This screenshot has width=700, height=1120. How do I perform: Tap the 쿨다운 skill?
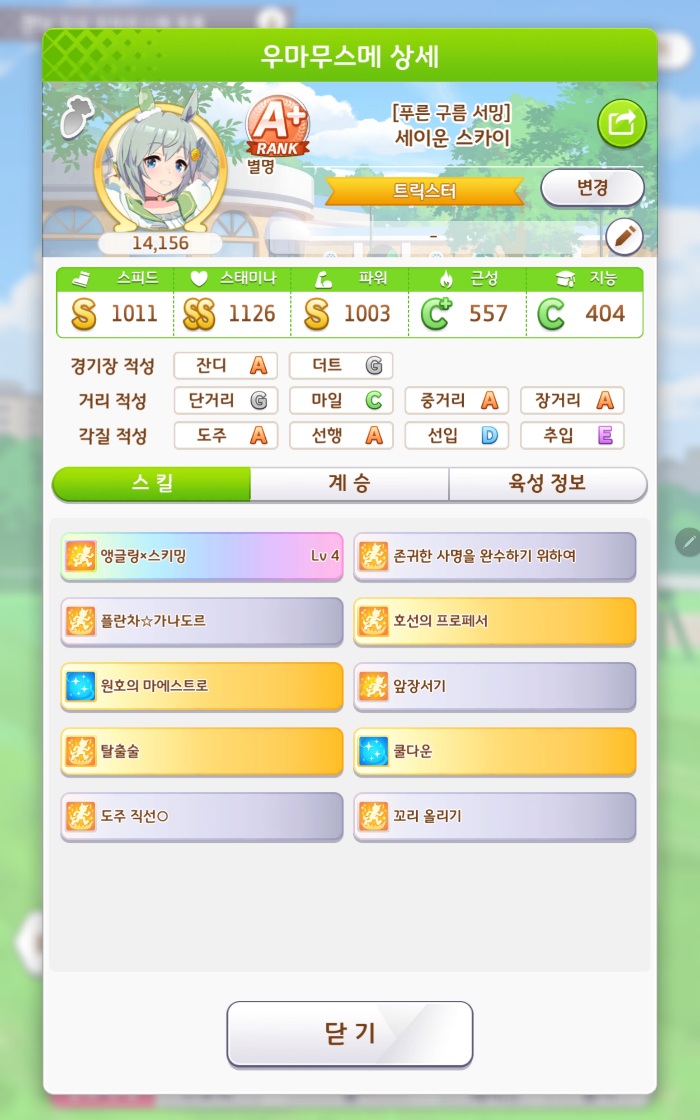(495, 751)
